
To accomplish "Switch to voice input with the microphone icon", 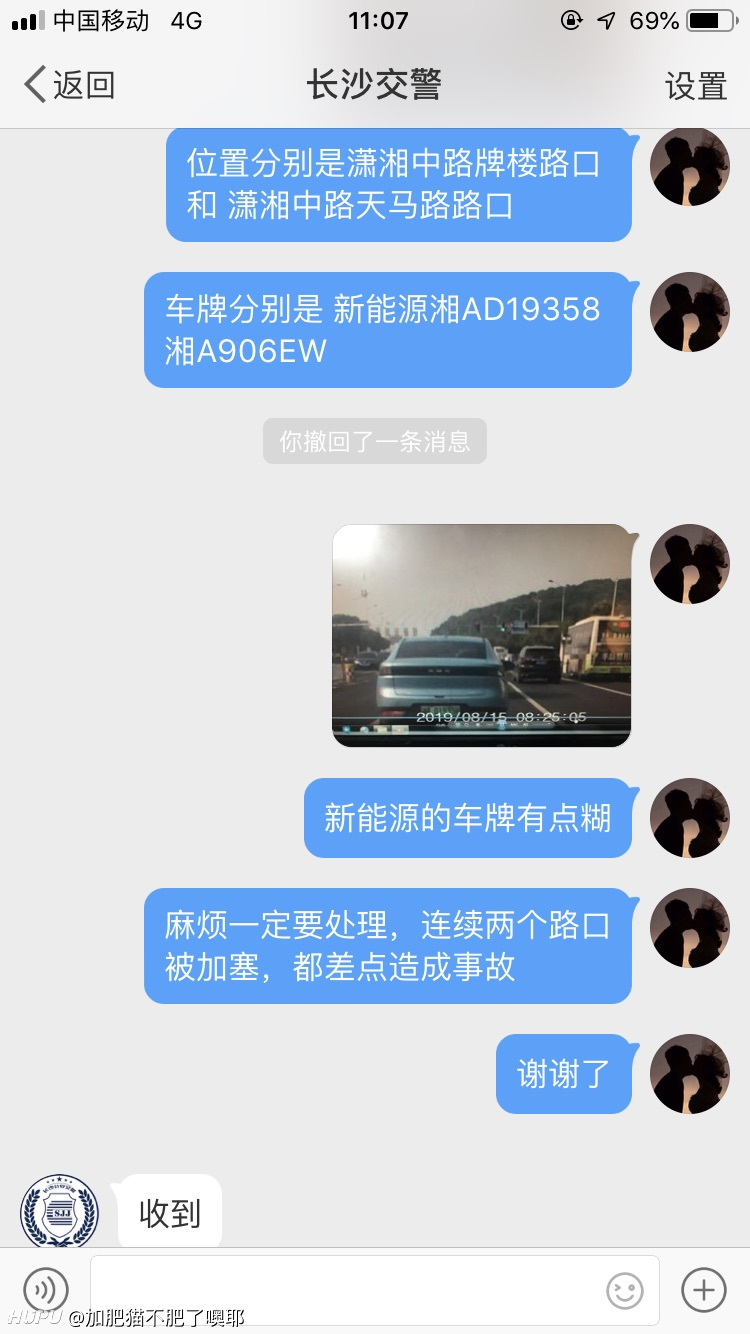I will (x=46, y=1289).
